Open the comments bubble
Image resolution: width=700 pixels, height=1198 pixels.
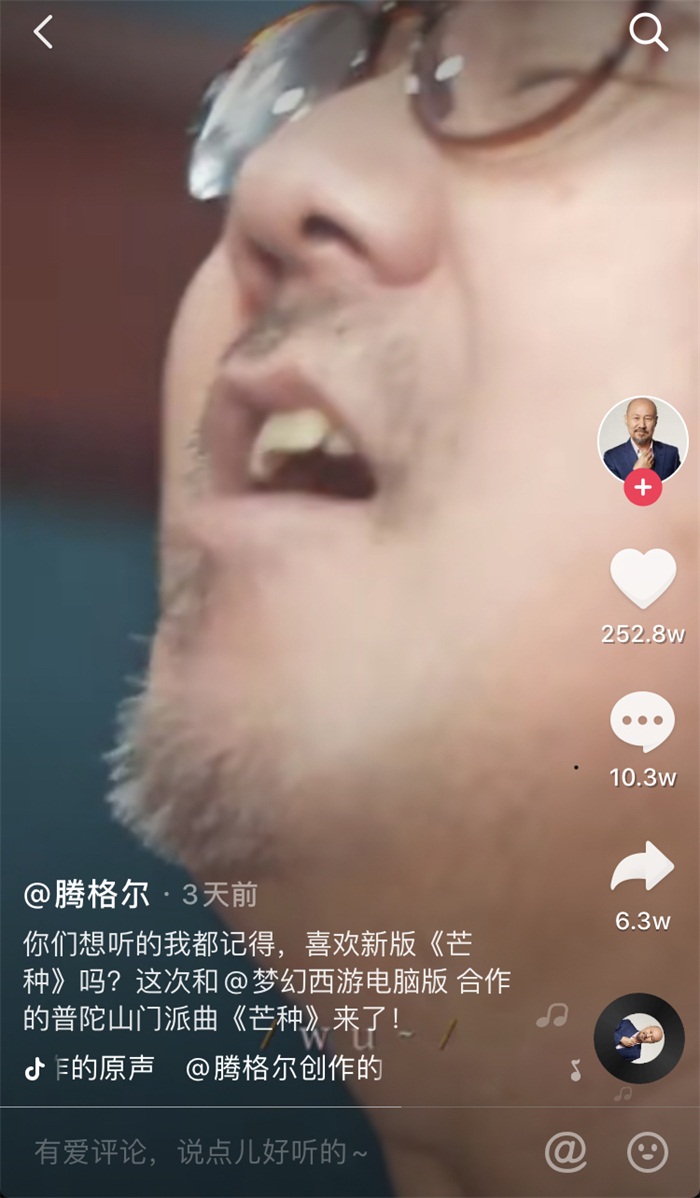coord(642,721)
